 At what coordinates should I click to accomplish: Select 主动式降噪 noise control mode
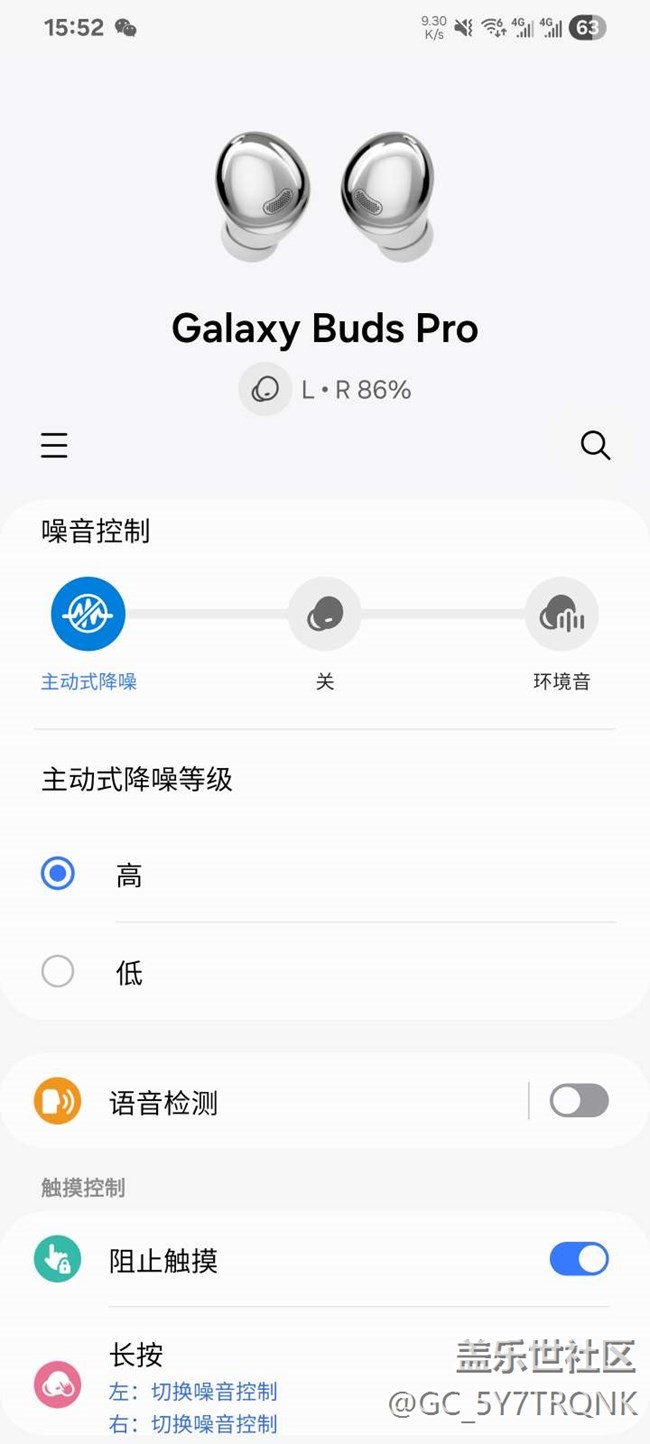coord(88,614)
